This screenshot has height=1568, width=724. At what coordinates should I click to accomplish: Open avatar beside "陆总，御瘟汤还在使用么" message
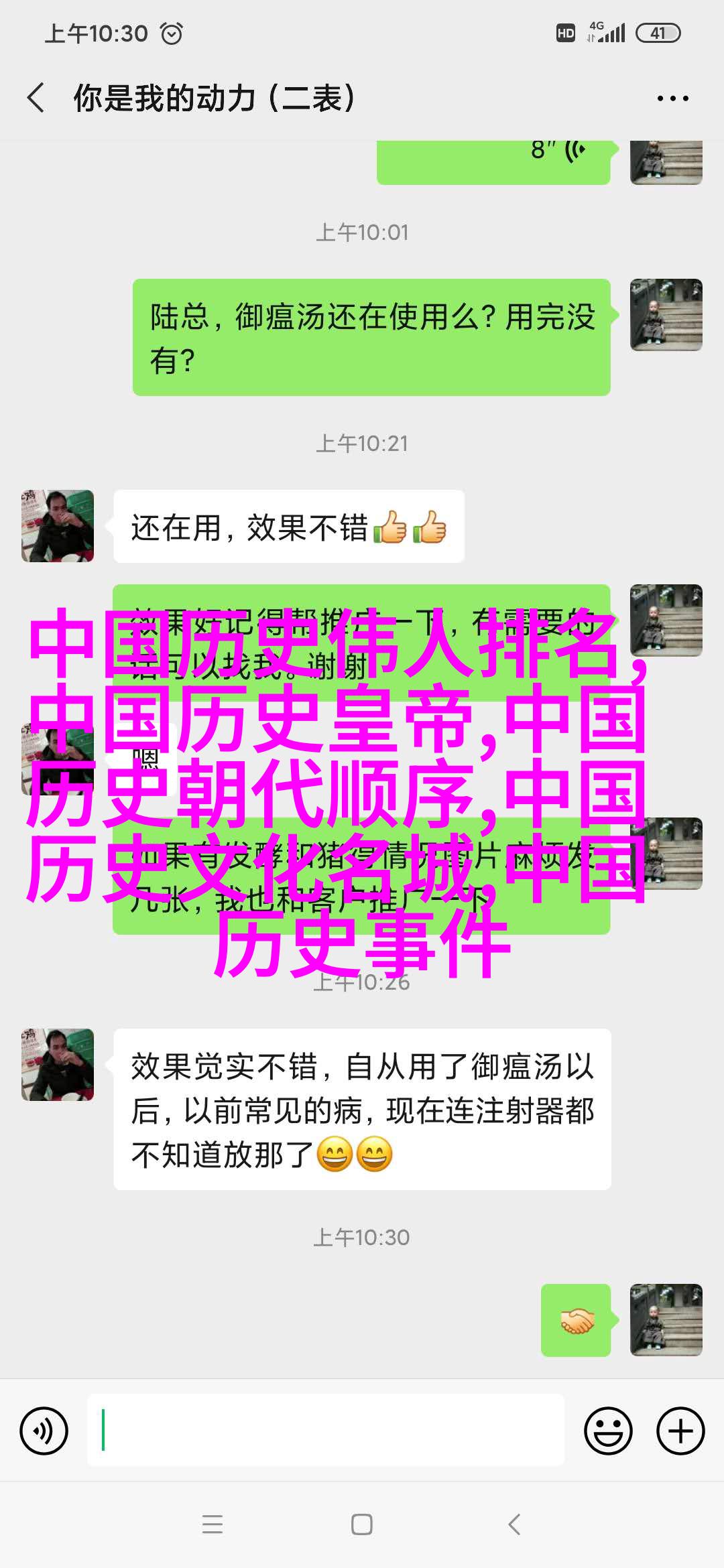coord(666,315)
